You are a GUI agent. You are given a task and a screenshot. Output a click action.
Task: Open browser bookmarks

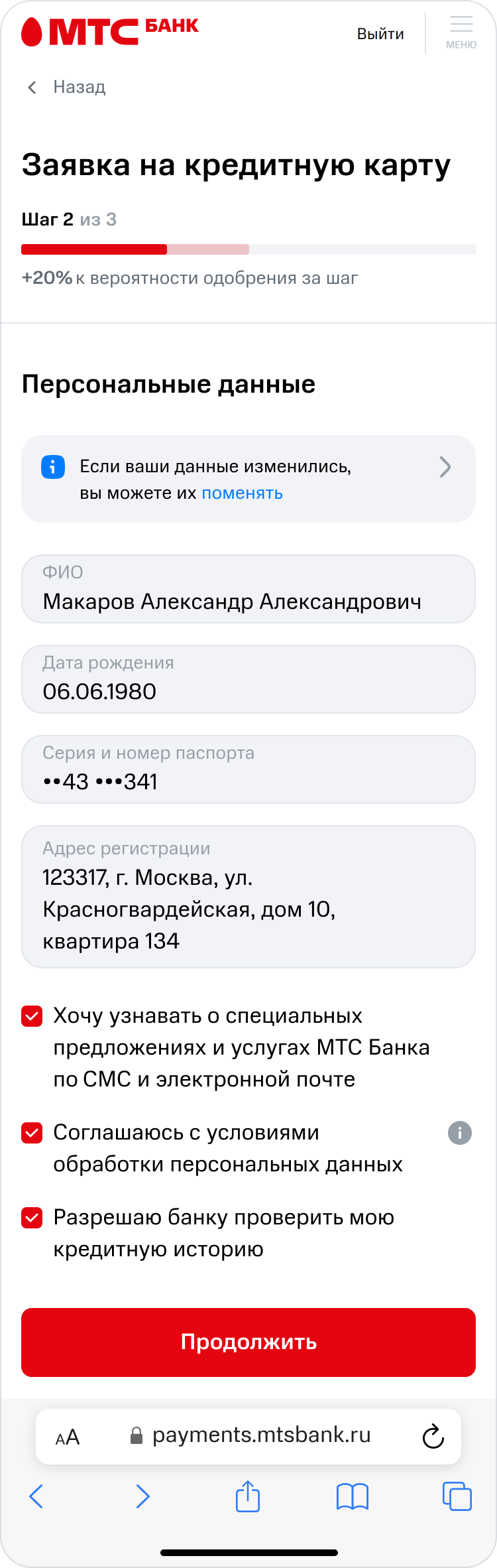click(353, 1497)
